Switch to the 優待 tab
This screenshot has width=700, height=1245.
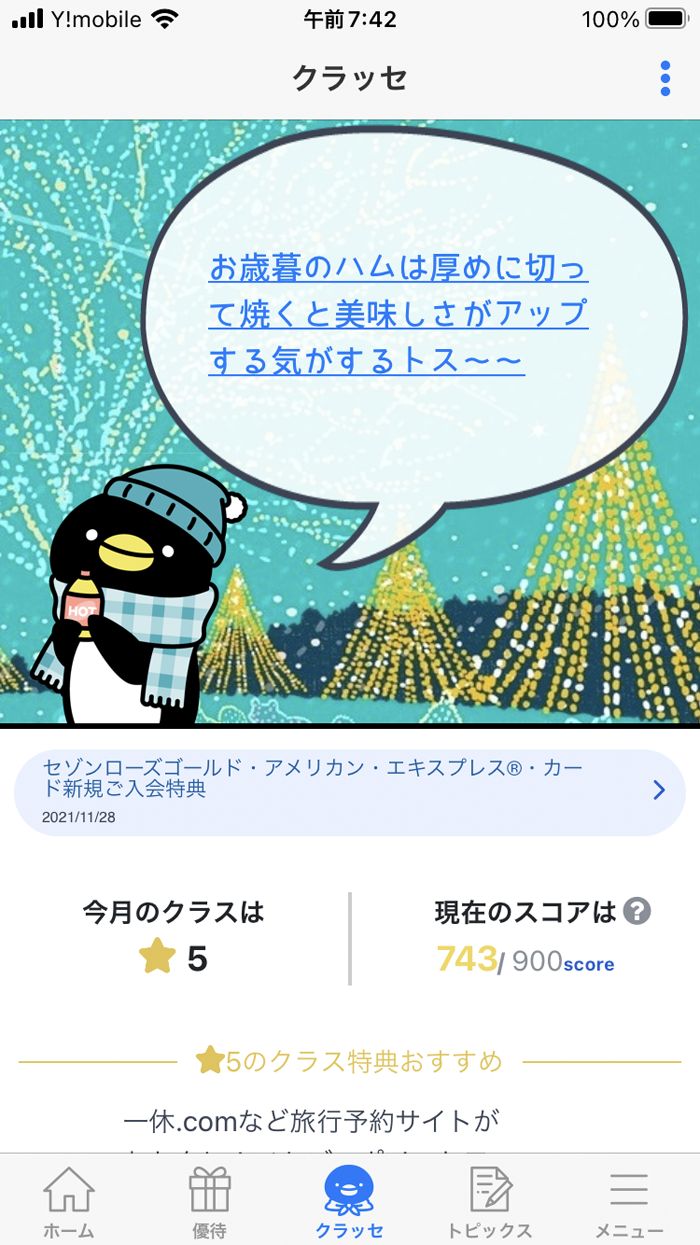(210, 1203)
